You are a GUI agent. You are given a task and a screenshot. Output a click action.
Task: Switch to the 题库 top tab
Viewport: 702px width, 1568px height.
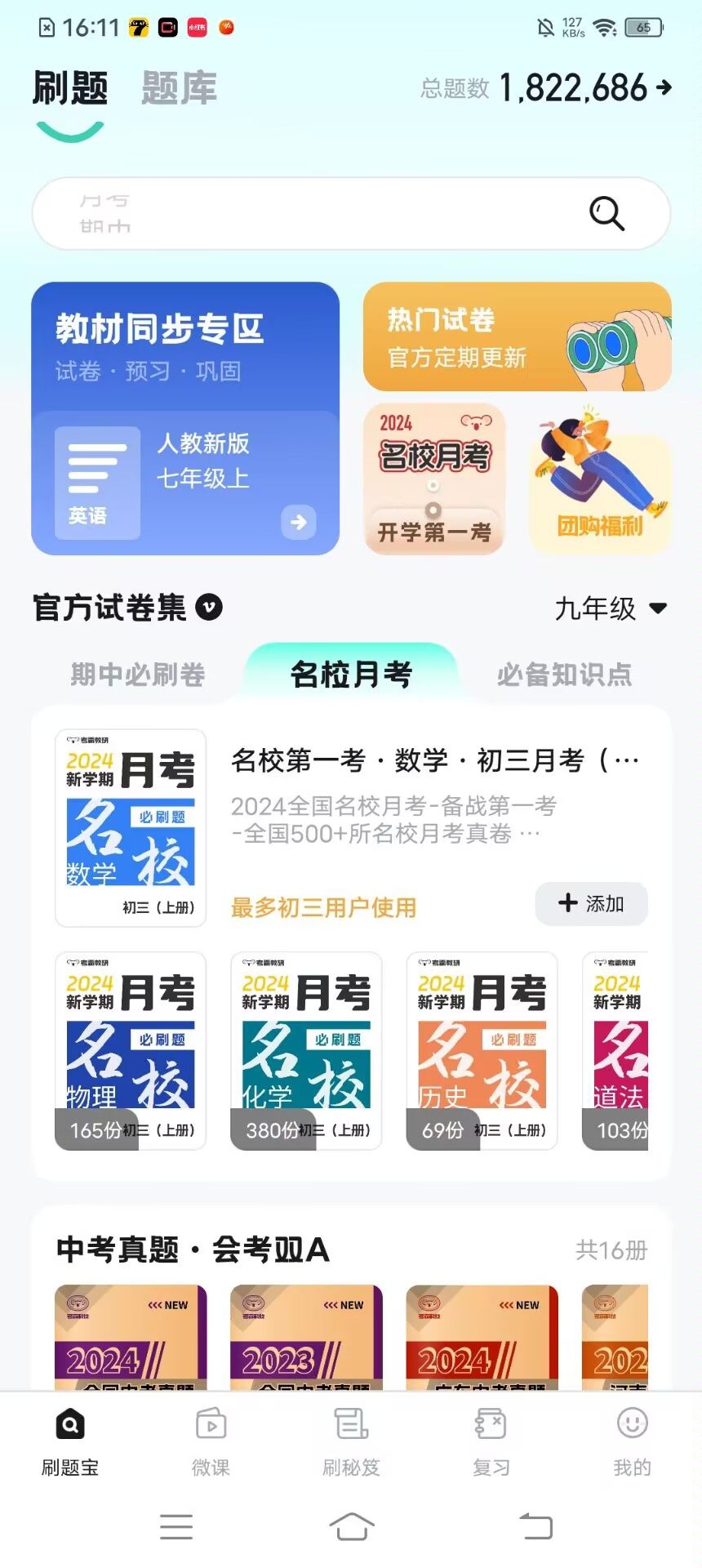[179, 87]
